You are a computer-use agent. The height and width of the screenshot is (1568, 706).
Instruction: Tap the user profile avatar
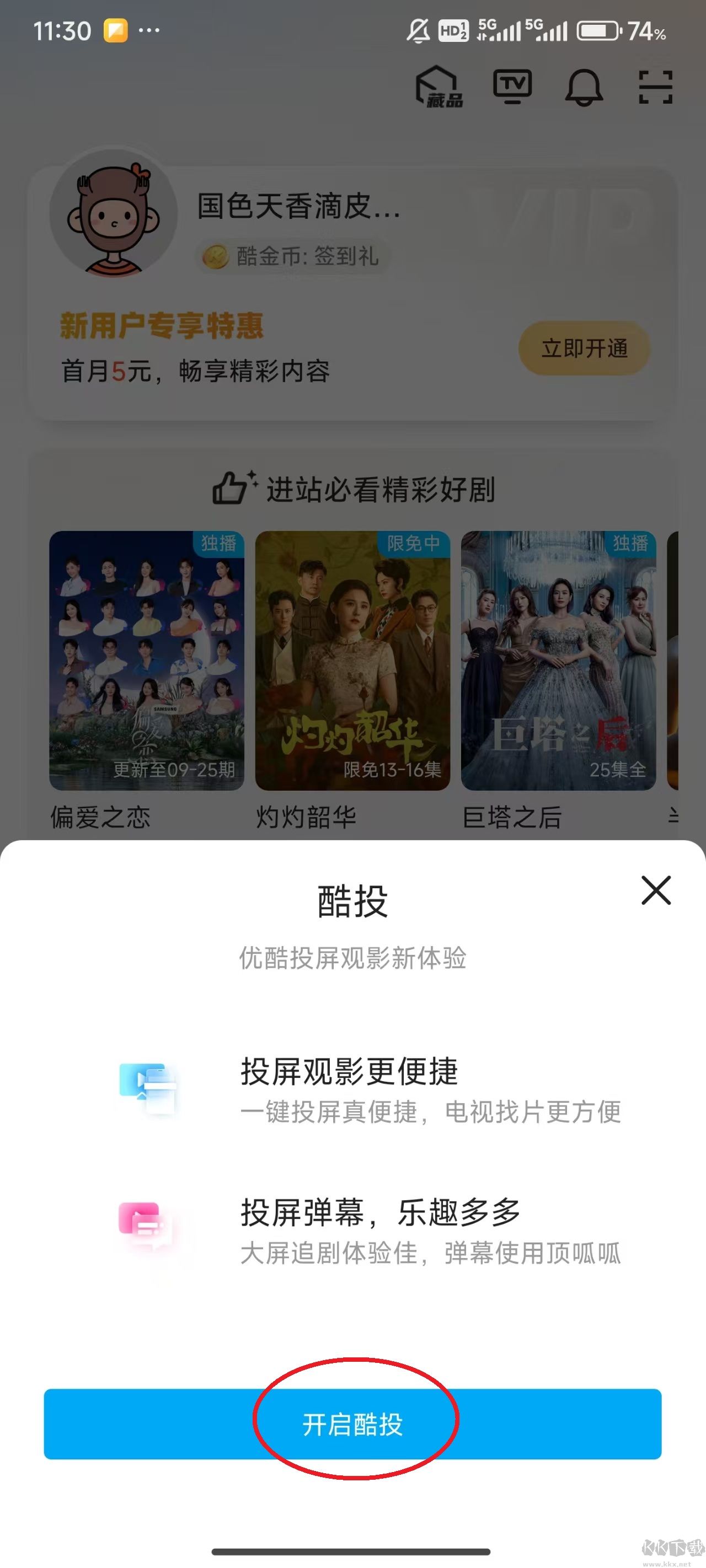112,217
